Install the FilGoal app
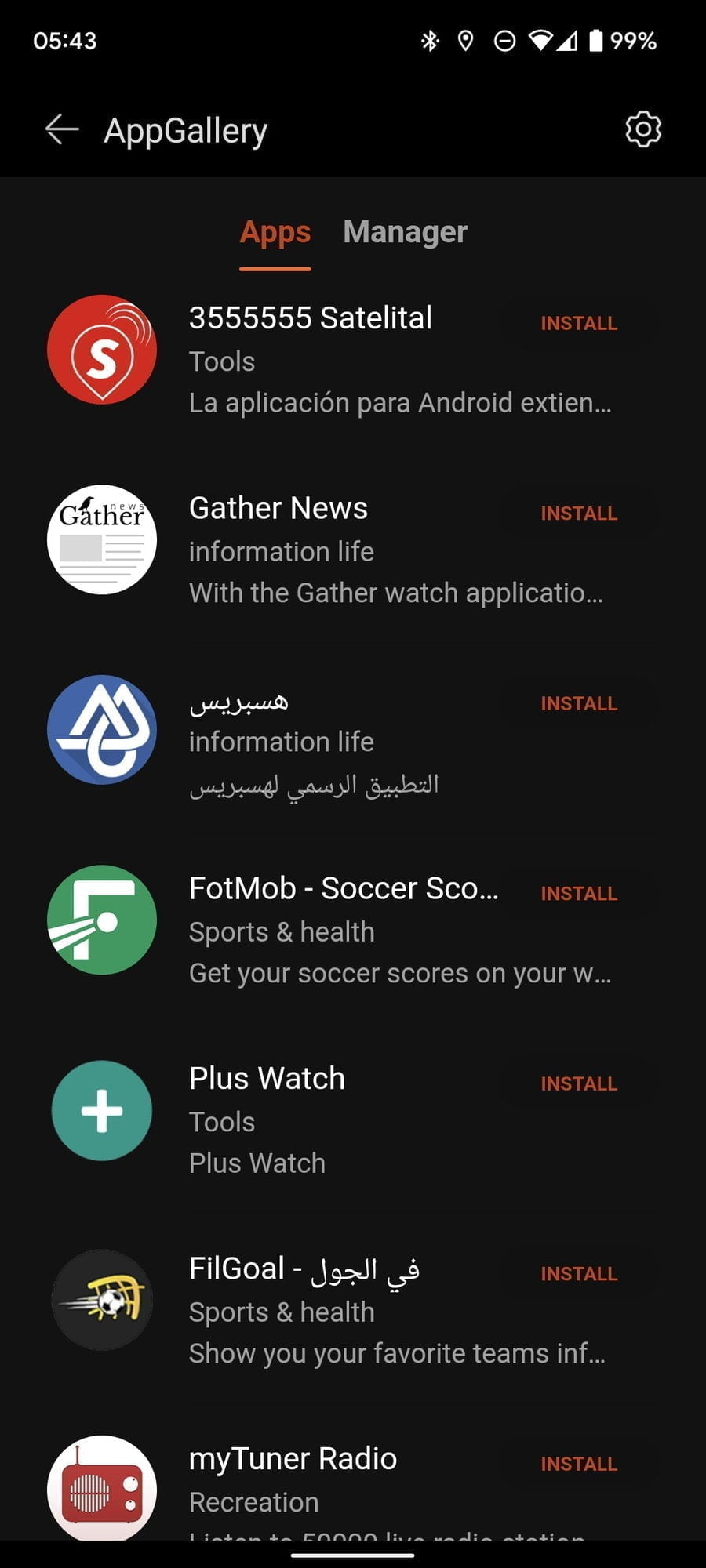Screen dimensions: 706x1568 pyautogui.click(x=579, y=1274)
